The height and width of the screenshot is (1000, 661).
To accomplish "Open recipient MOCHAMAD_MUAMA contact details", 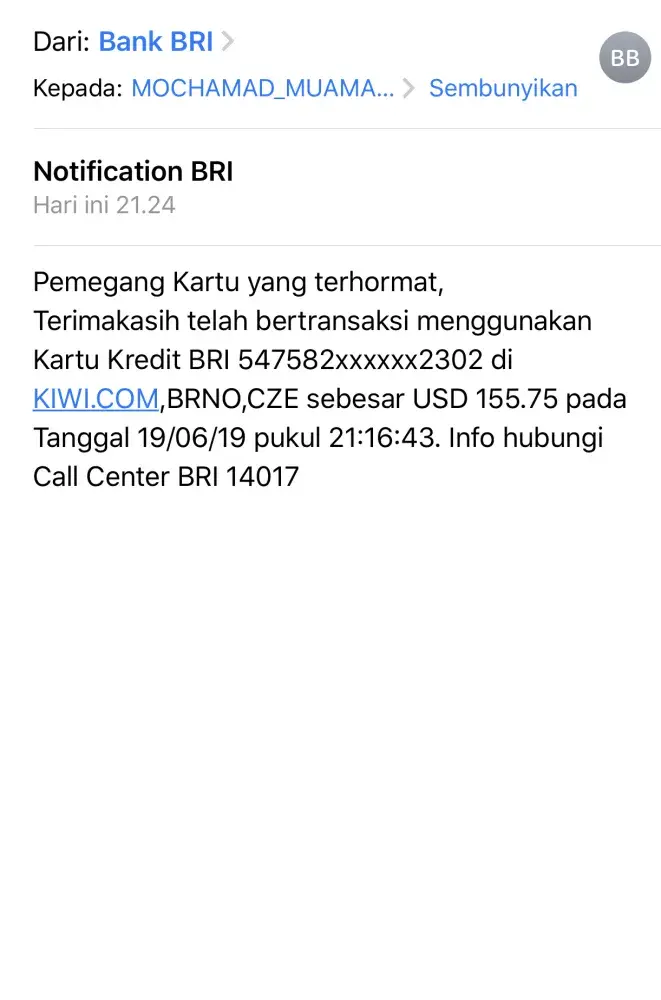I will tap(262, 88).
